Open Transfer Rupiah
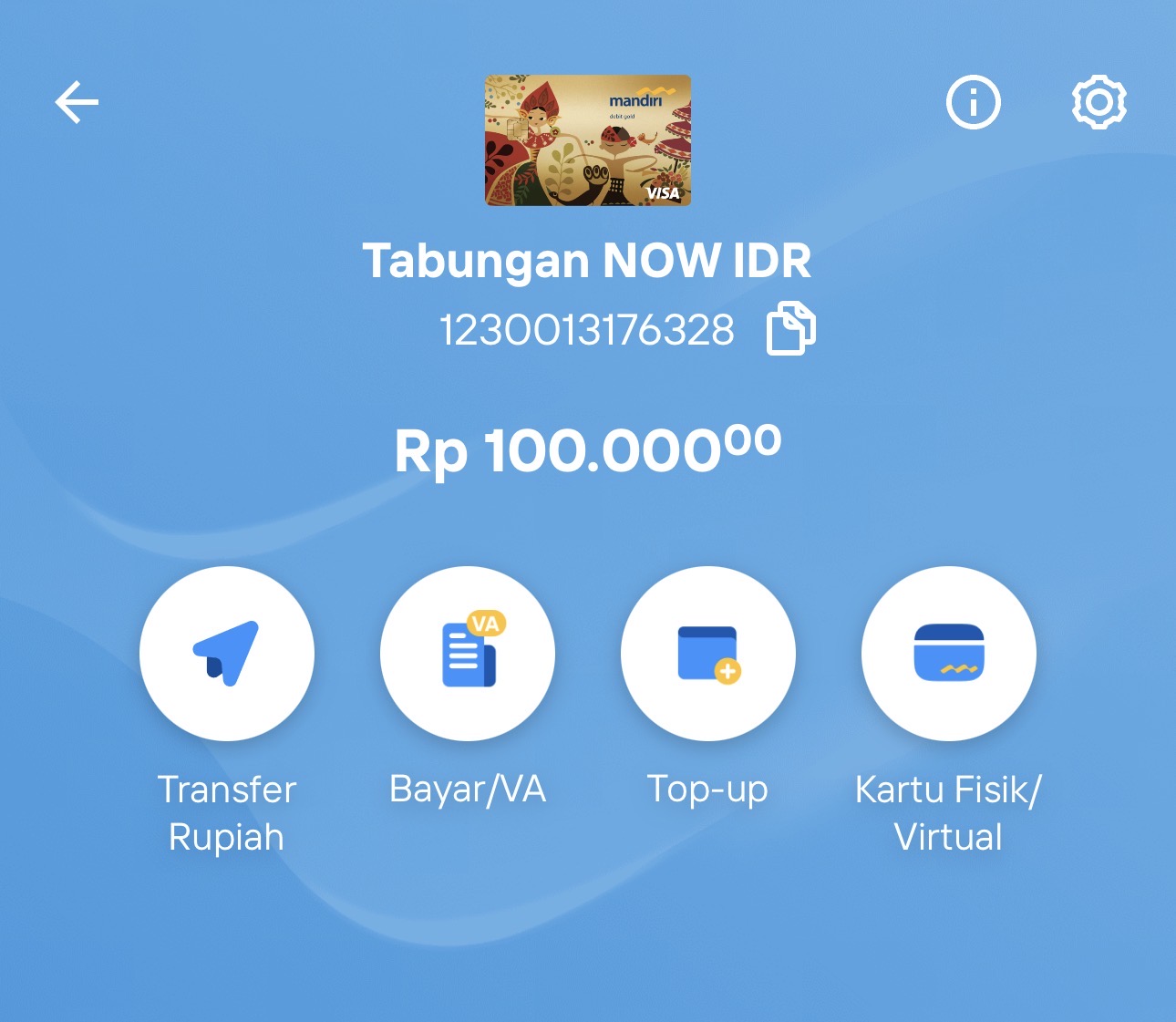1176x1022 pixels. coord(227,654)
